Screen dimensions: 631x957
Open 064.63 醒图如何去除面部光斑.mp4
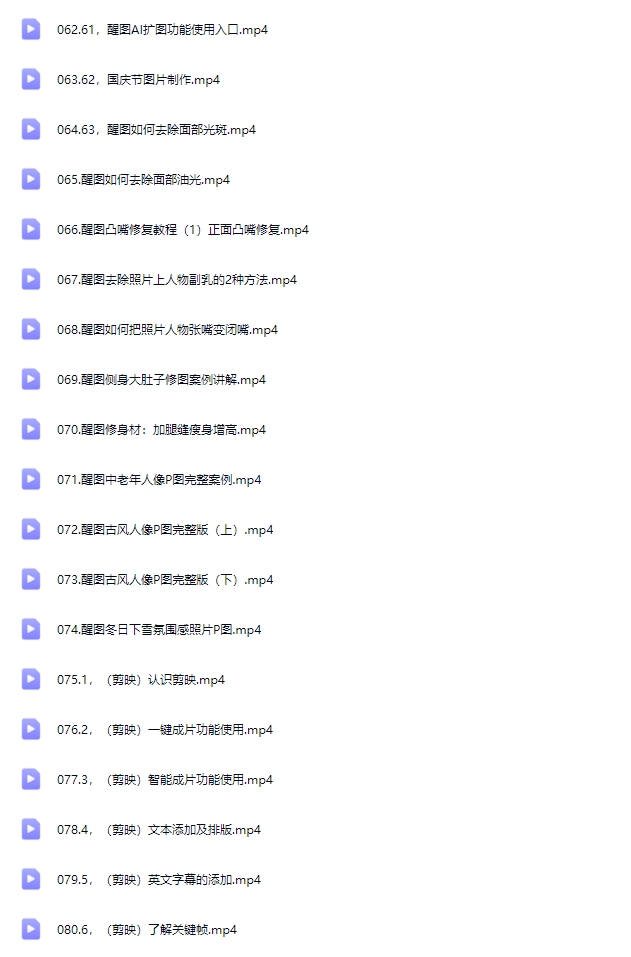(156, 130)
